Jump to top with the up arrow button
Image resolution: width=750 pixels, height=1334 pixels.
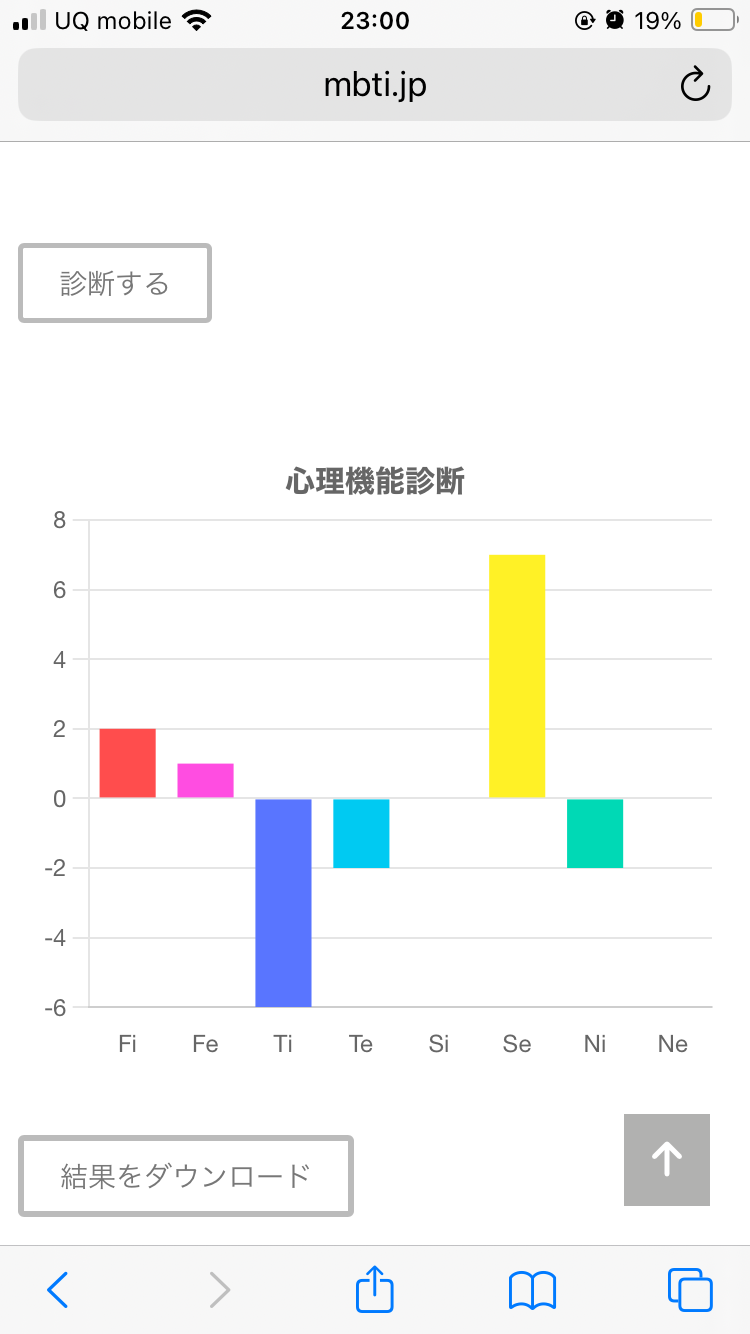click(667, 1160)
